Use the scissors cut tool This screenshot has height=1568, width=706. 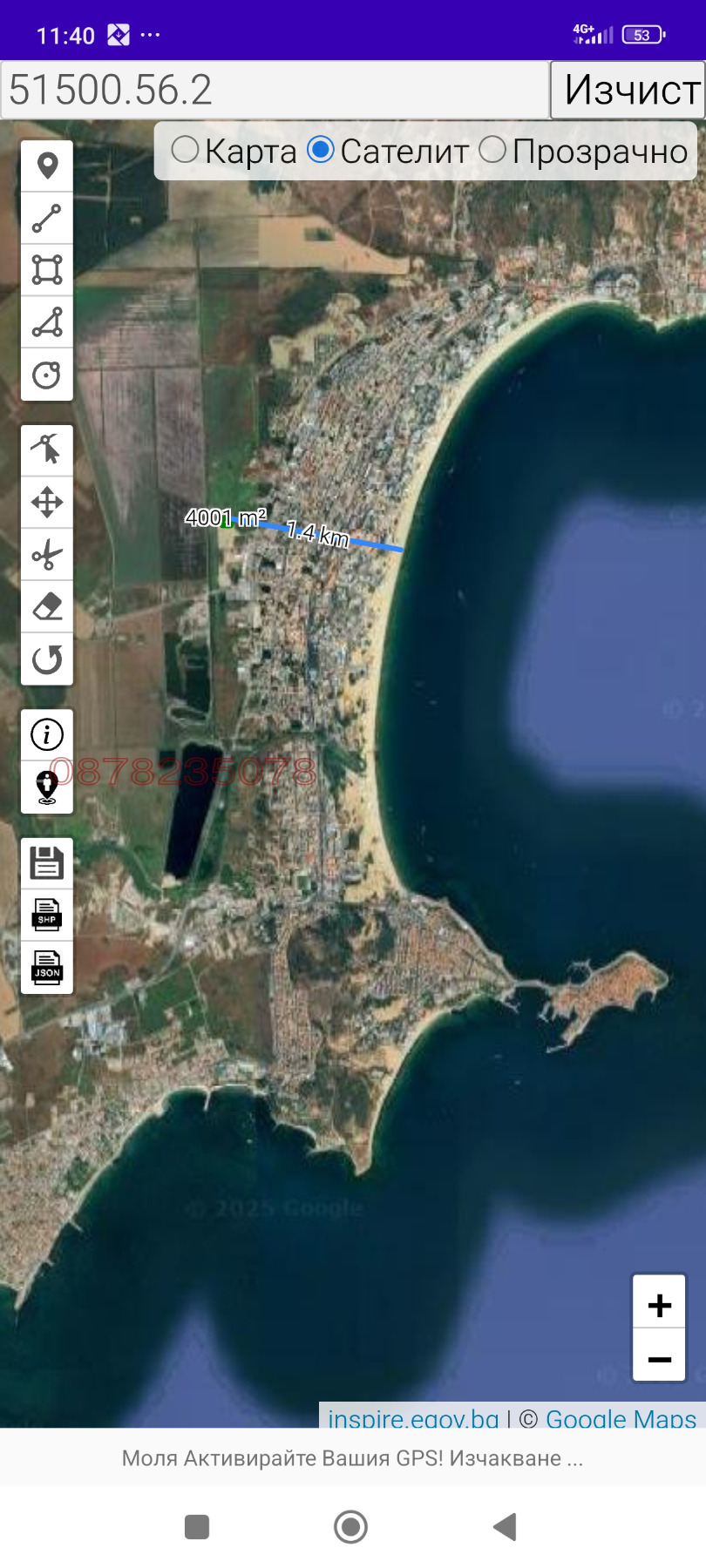(x=47, y=555)
